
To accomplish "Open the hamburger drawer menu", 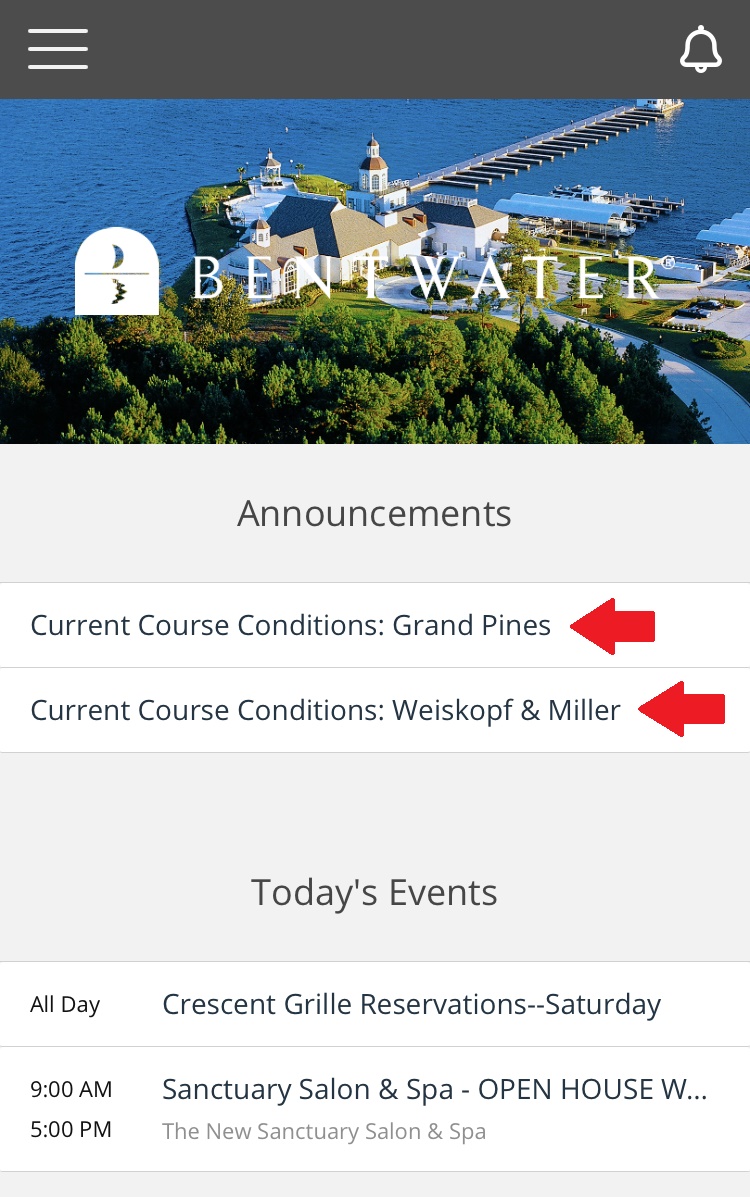I will point(58,48).
